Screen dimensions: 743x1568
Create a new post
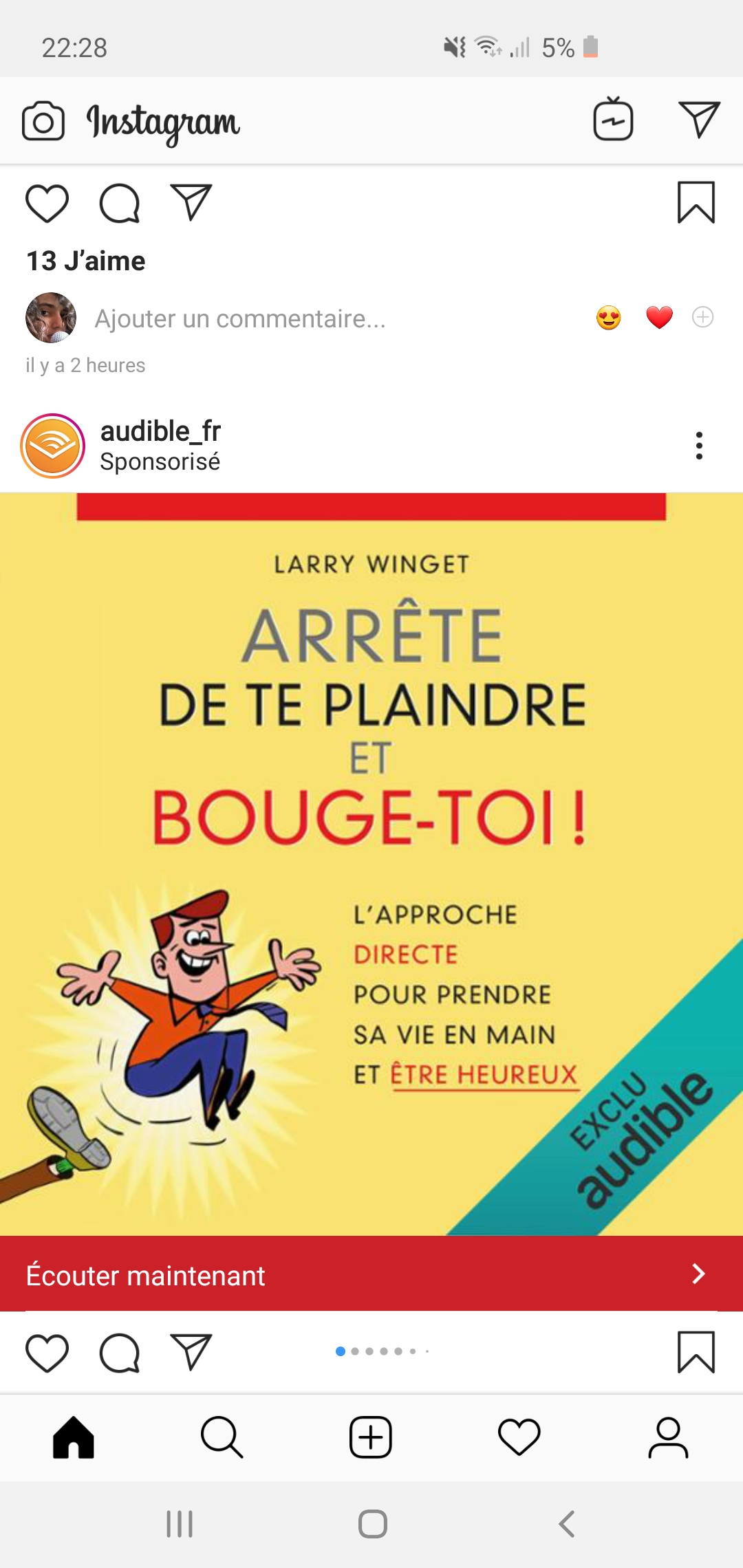[x=371, y=1437]
